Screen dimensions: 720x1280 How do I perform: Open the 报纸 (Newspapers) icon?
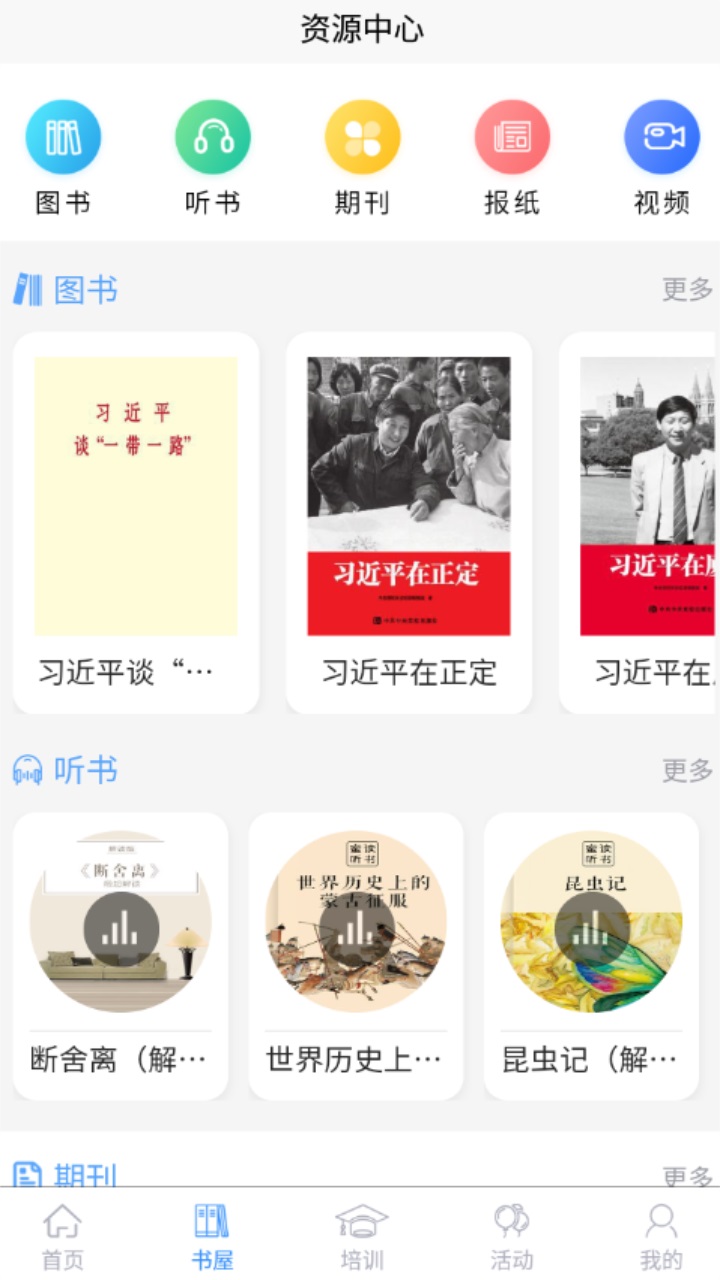[512, 134]
